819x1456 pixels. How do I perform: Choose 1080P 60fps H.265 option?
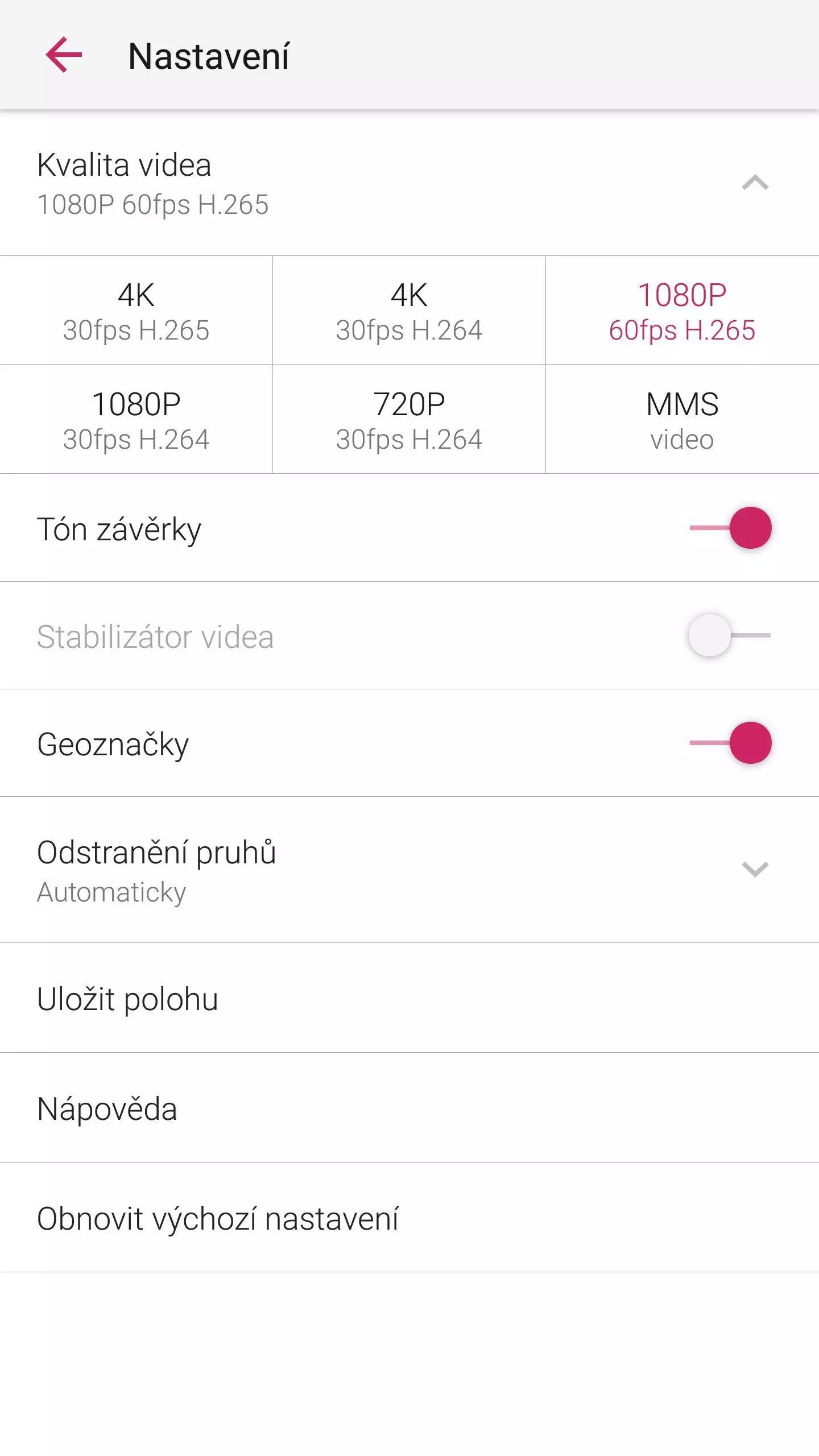pos(682,311)
